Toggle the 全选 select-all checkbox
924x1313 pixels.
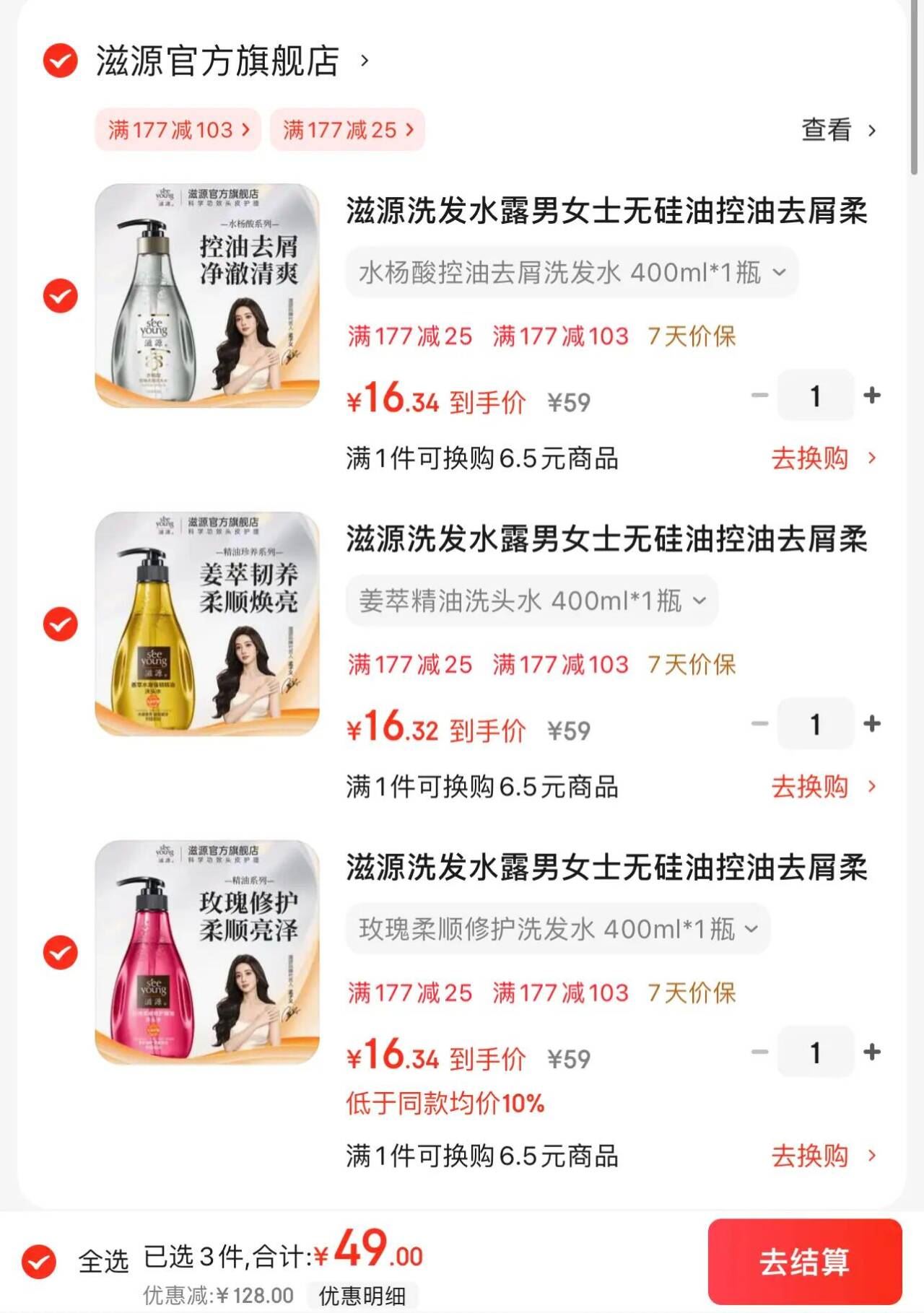[x=38, y=1260]
